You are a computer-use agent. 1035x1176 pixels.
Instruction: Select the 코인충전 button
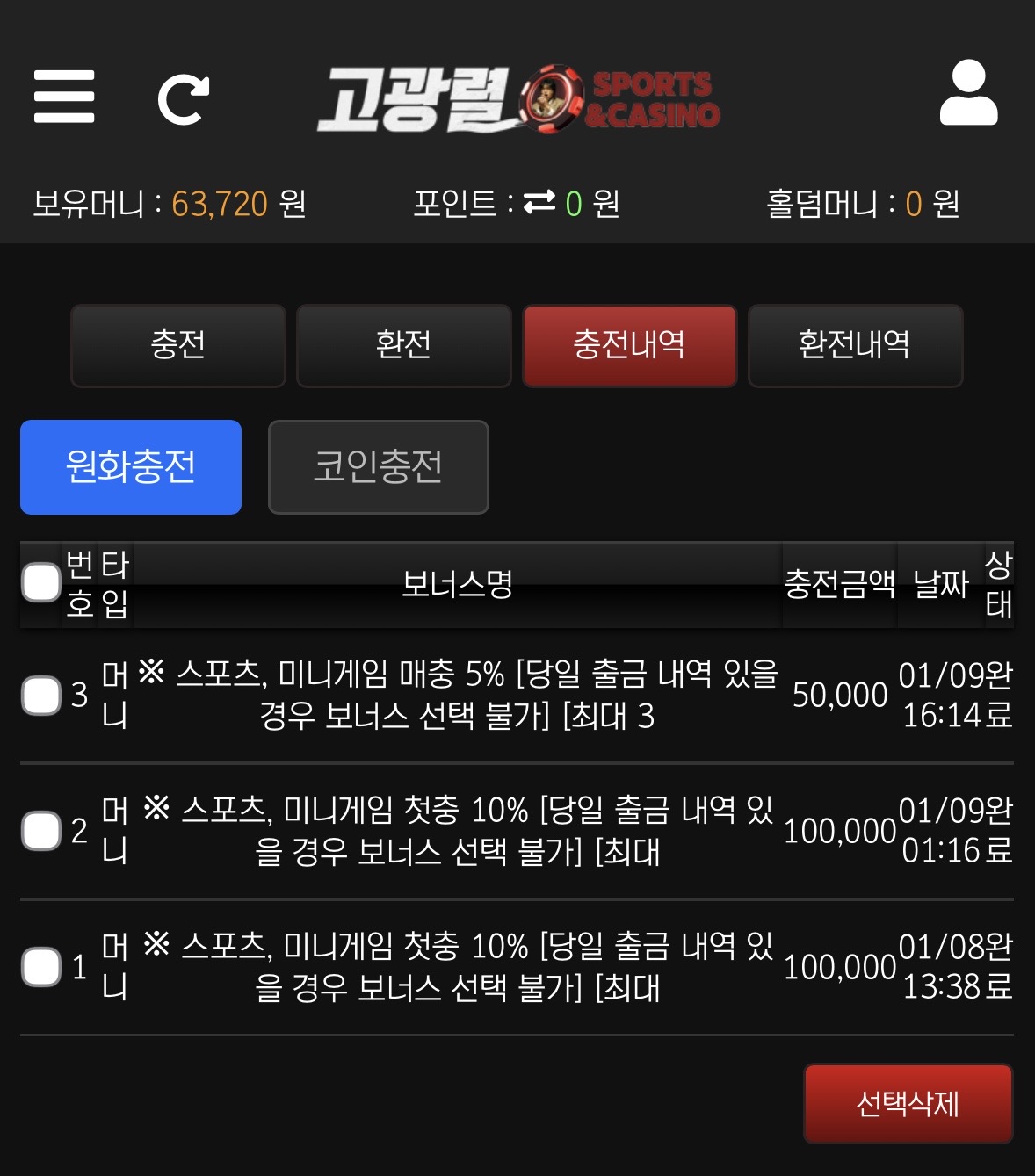378,466
